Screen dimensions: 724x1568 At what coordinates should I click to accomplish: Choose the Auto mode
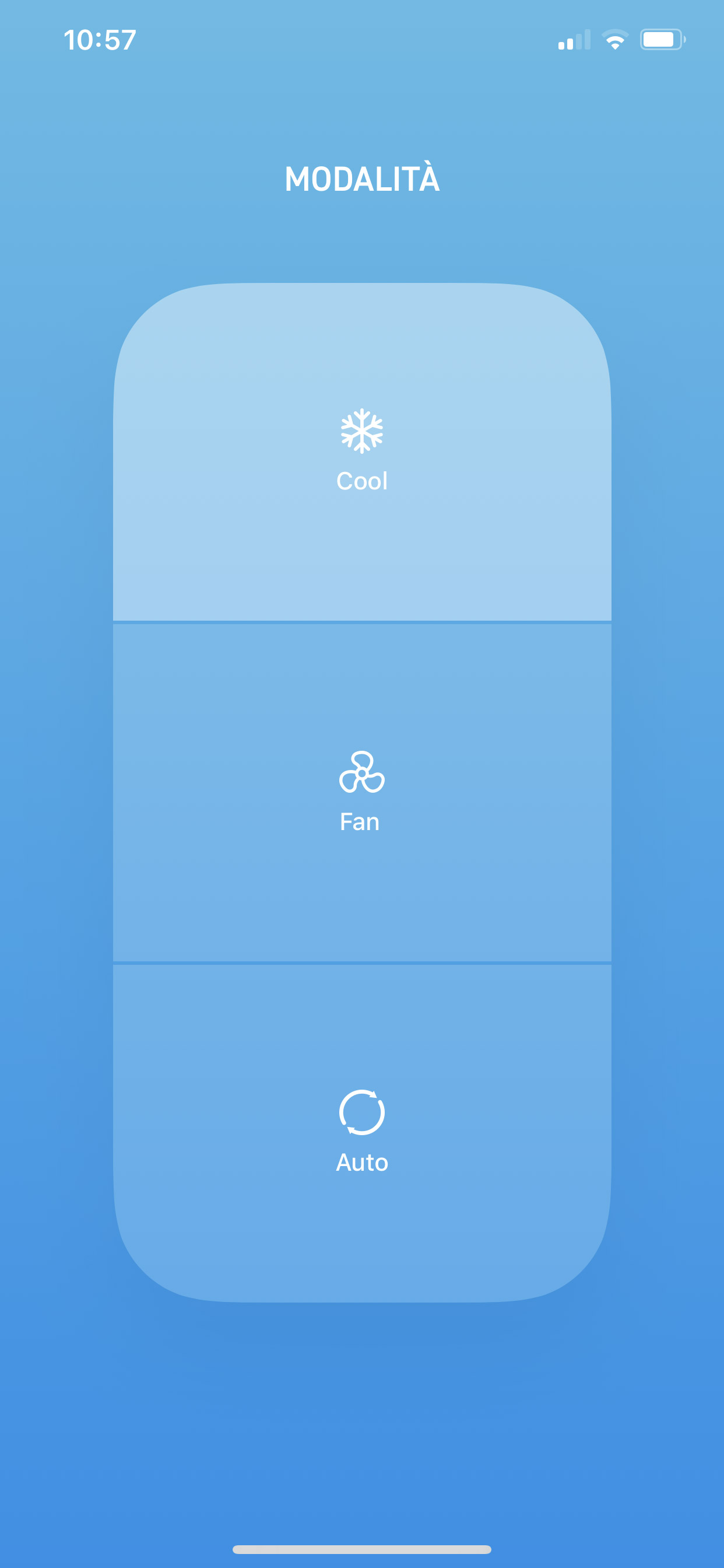pyautogui.click(x=362, y=1133)
